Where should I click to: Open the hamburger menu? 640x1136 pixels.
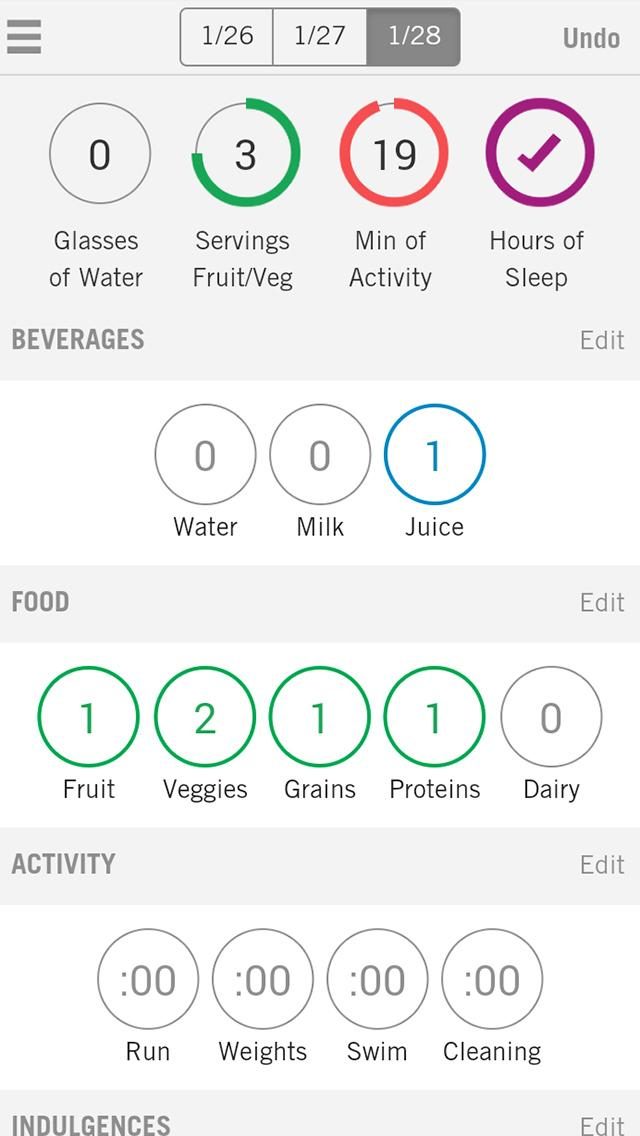(x=24, y=36)
